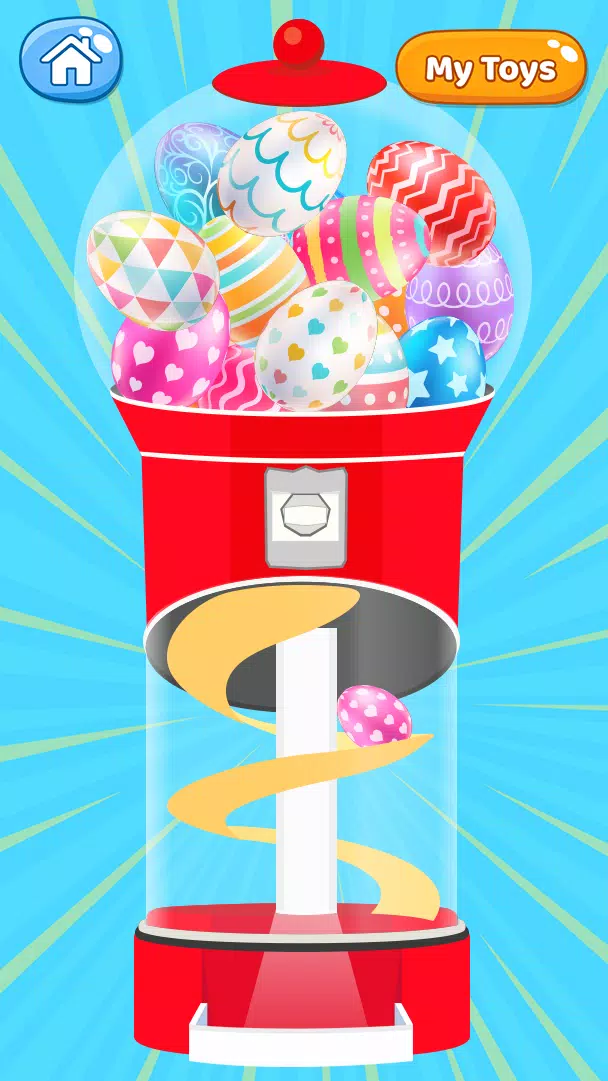Tap the pink heart egg on spiral

coord(375,716)
